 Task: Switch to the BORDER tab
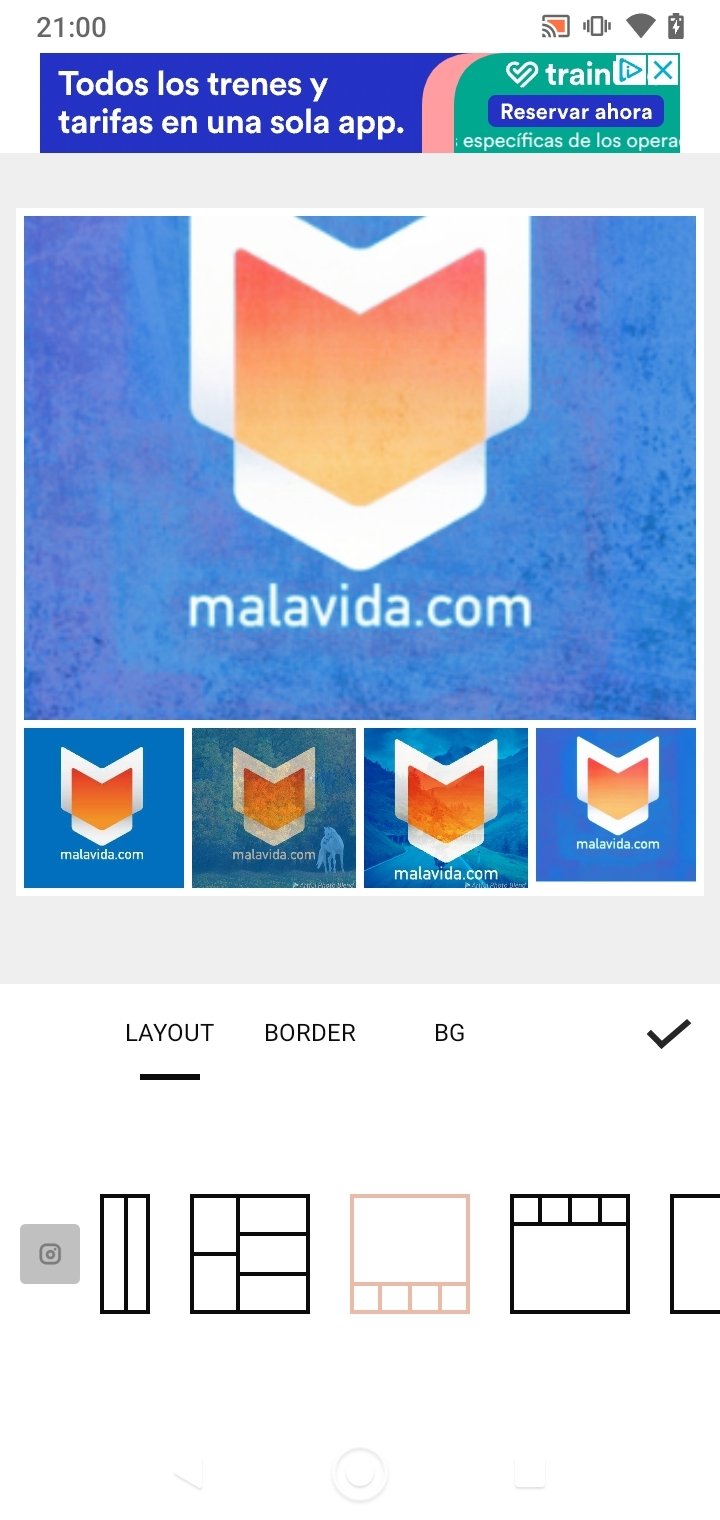[x=310, y=1033]
